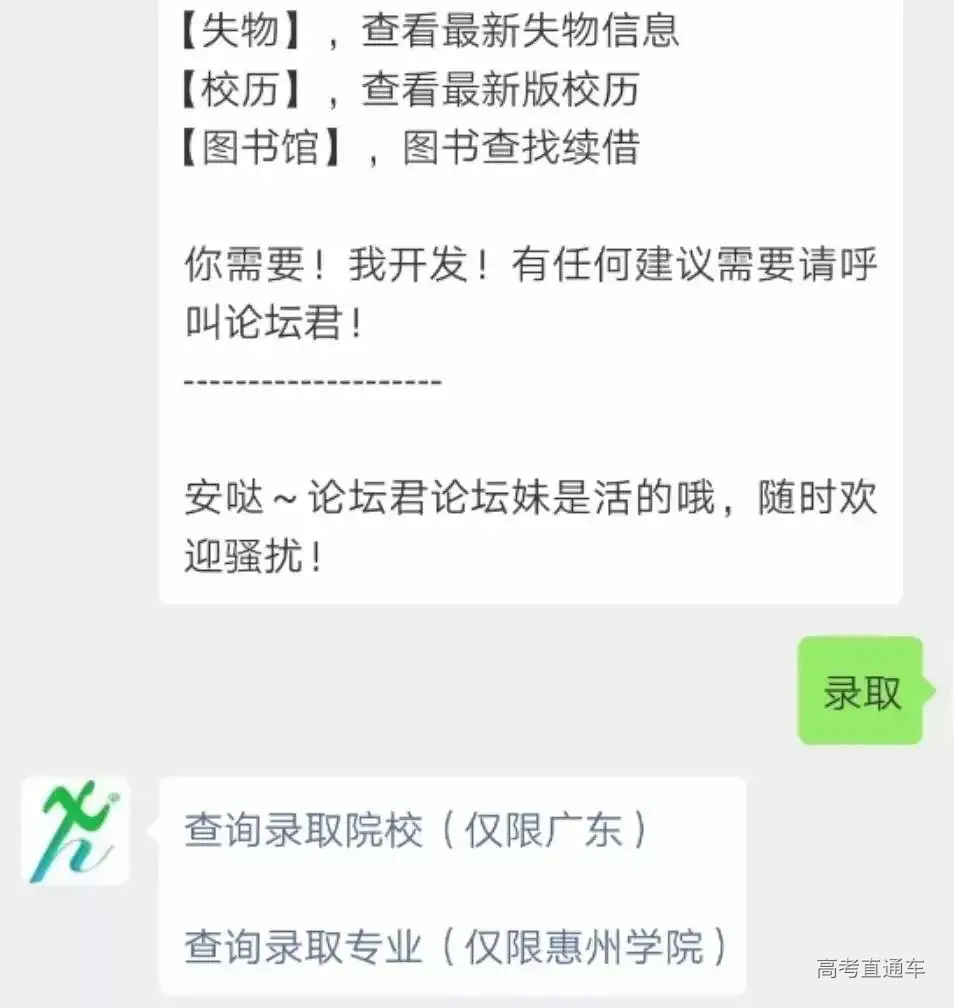
Task: Tap the 图书查找续借 description text
Action: tap(520, 148)
